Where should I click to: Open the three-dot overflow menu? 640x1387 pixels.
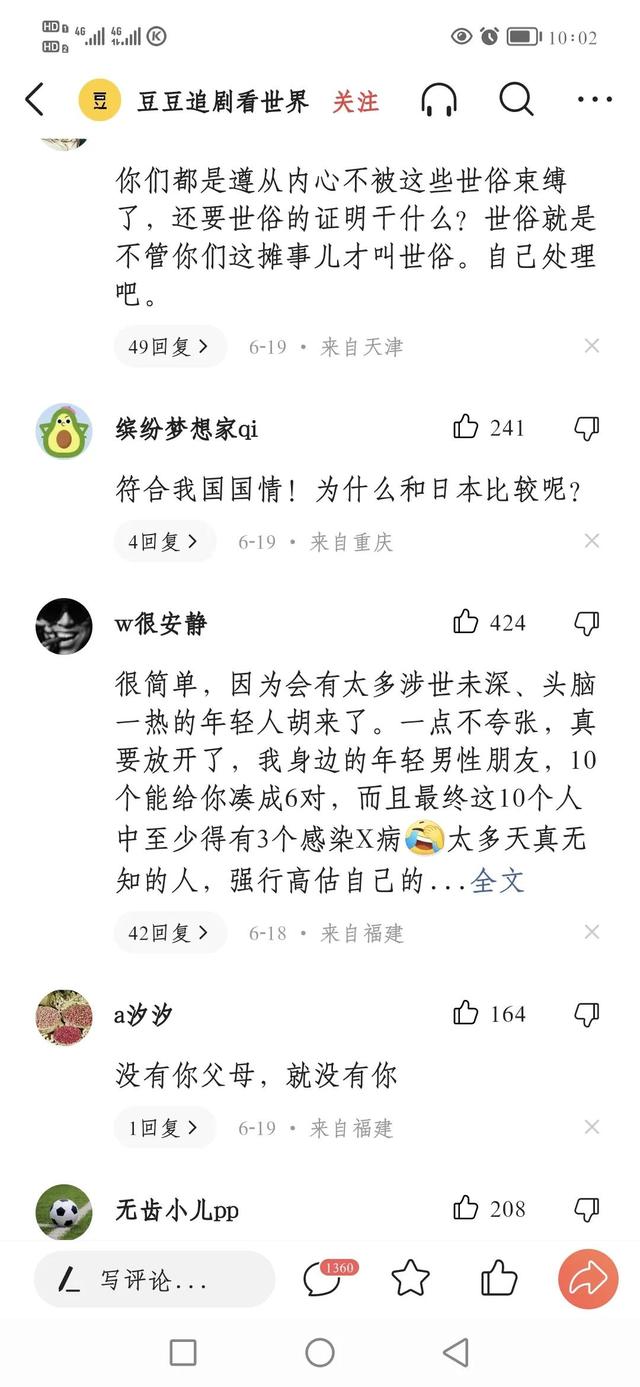pos(594,100)
